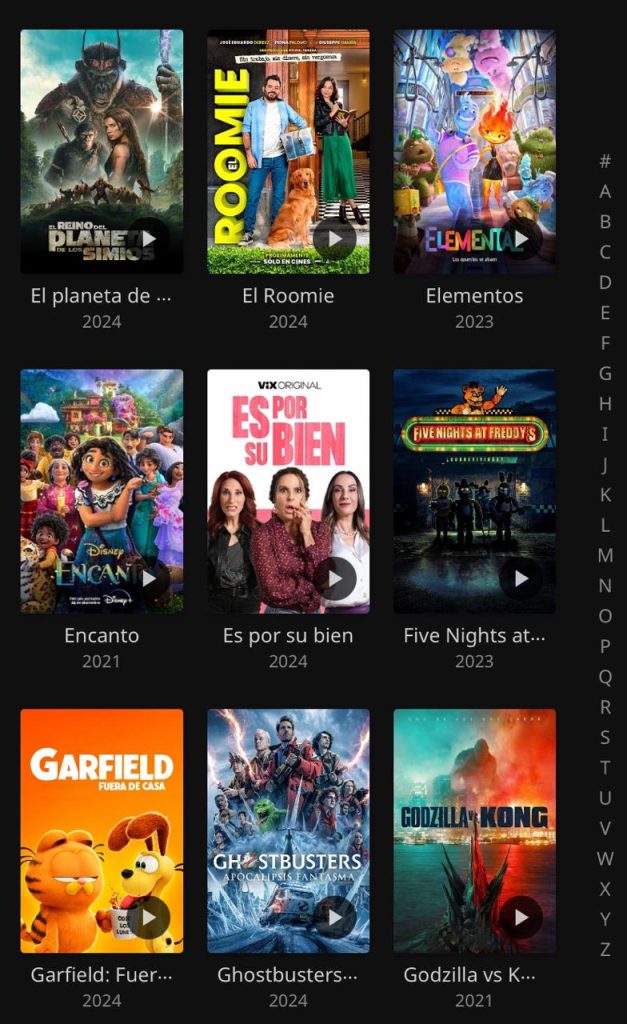Jump to letter A titles

(x=605, y=191)
